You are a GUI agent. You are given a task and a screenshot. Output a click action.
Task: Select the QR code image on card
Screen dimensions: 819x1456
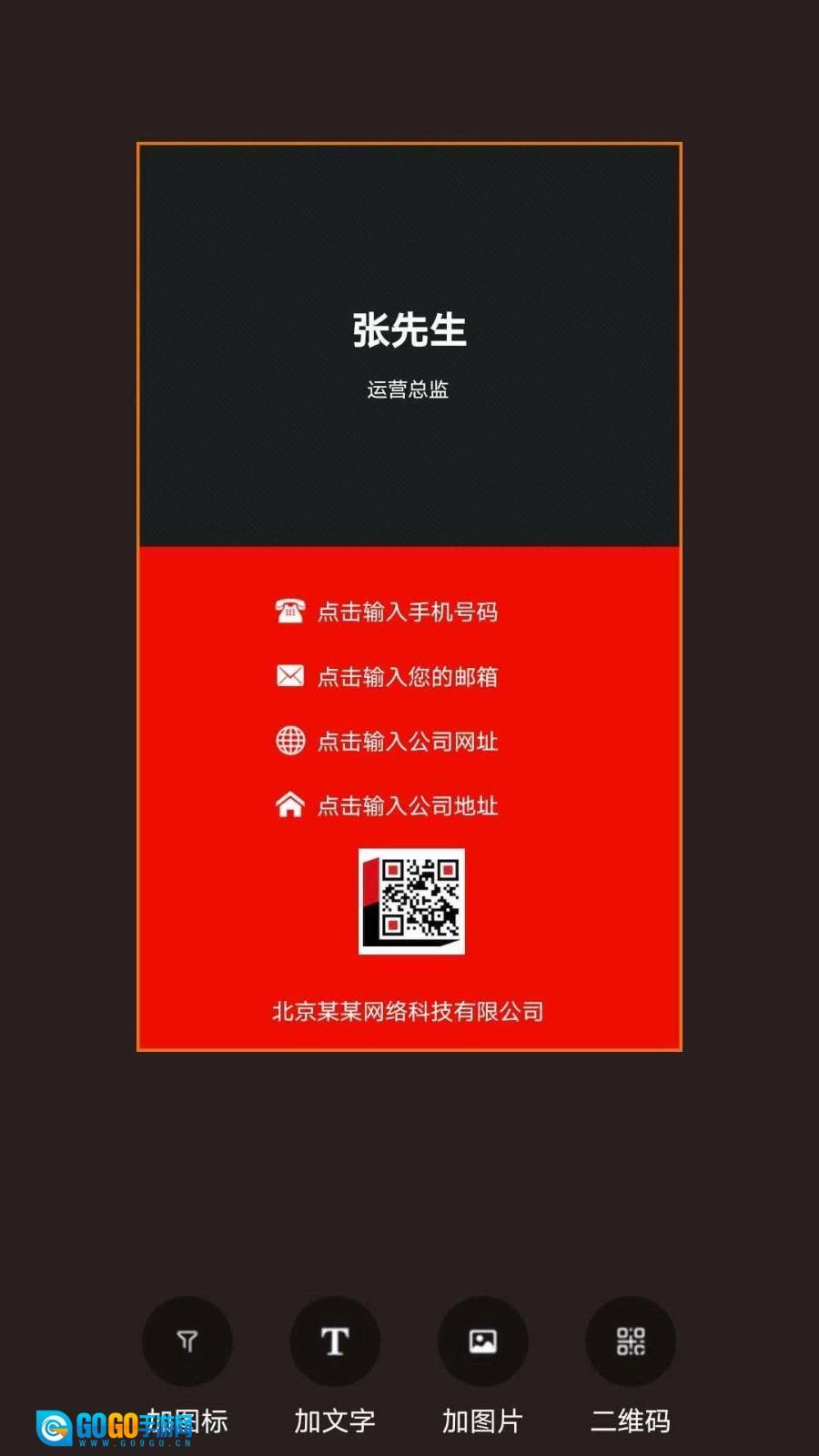(x=411, y=901)
